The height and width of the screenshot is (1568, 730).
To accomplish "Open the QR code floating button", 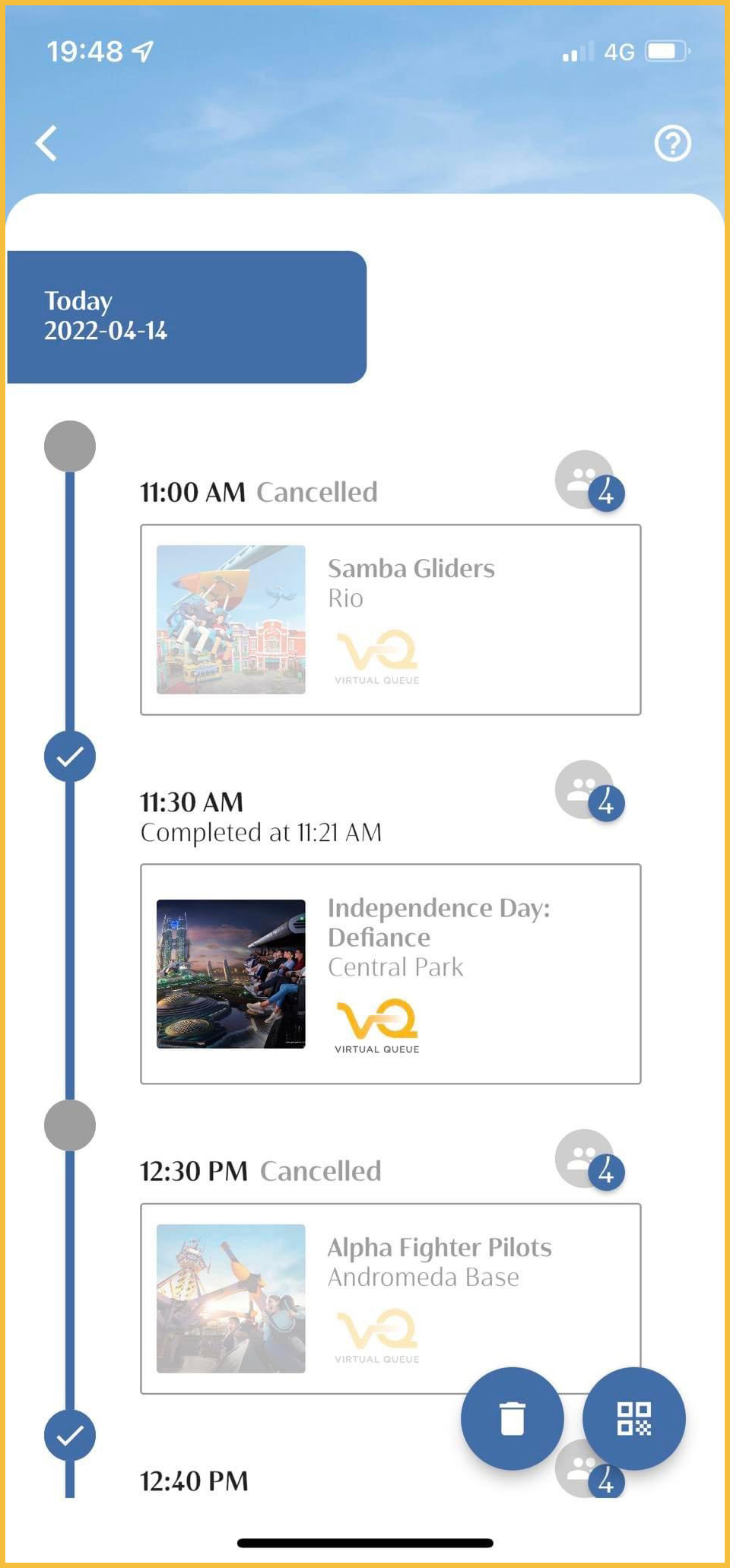I will [x=633, y=1418].
